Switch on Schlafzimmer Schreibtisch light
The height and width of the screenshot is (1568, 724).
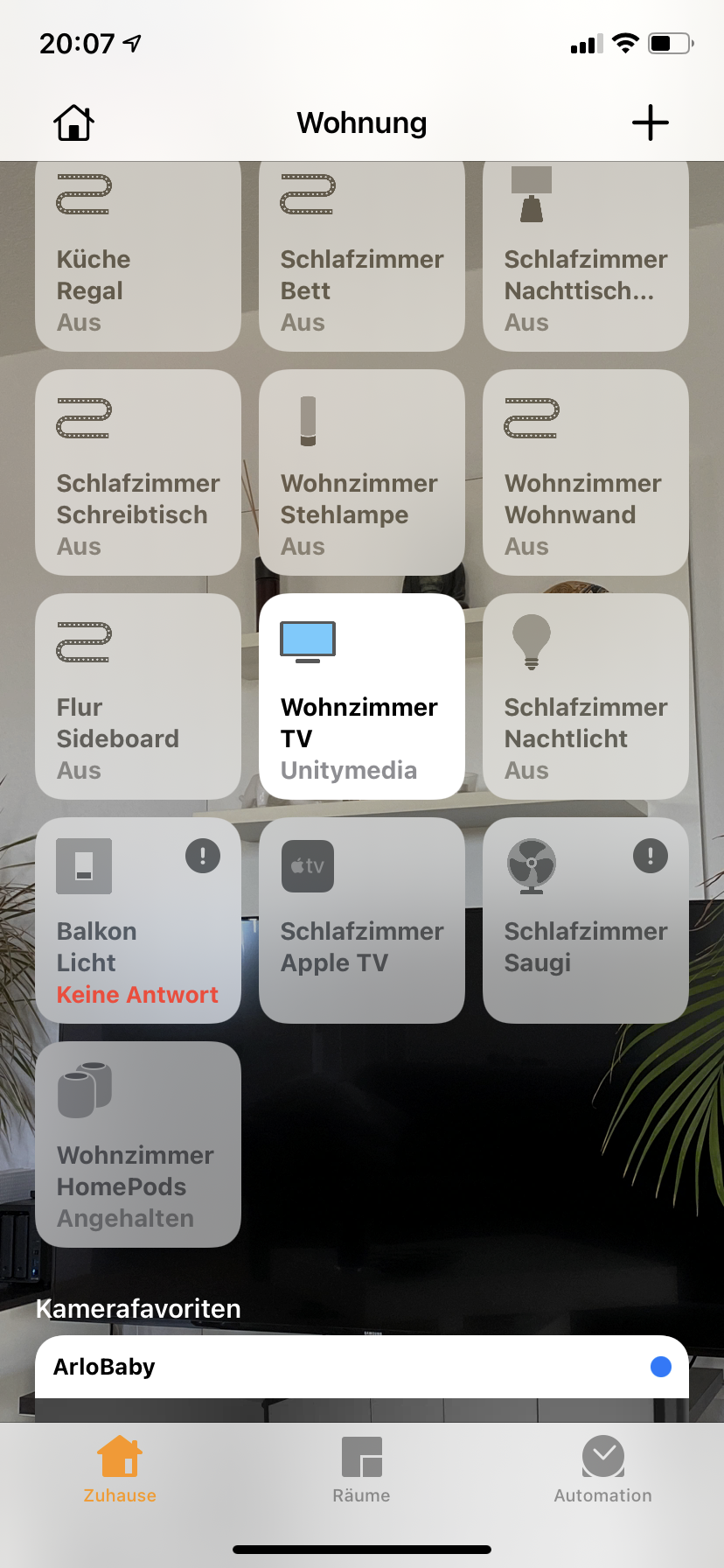coord(138,472)
